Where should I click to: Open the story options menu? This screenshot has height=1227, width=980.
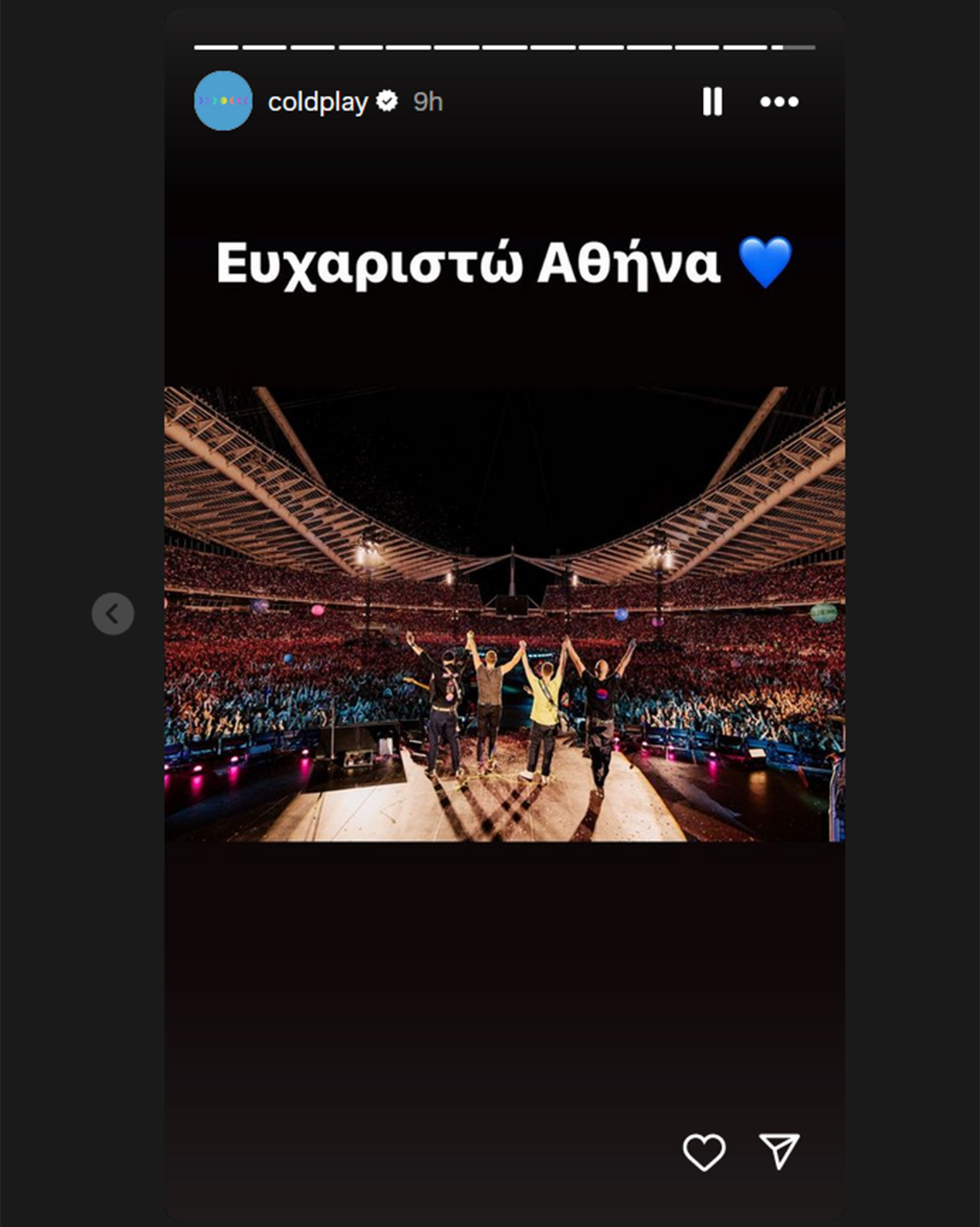click(779, 102)
